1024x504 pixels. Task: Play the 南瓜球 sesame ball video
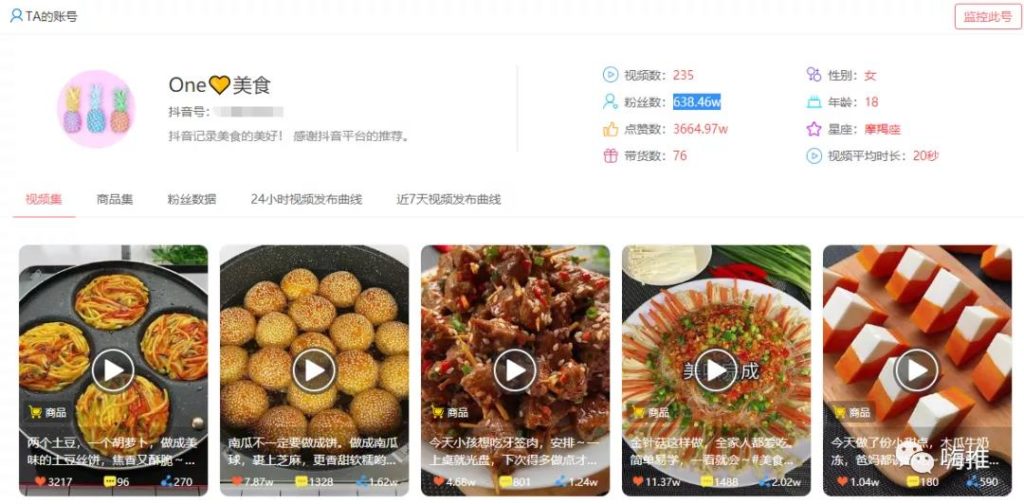tap(314, 371)
